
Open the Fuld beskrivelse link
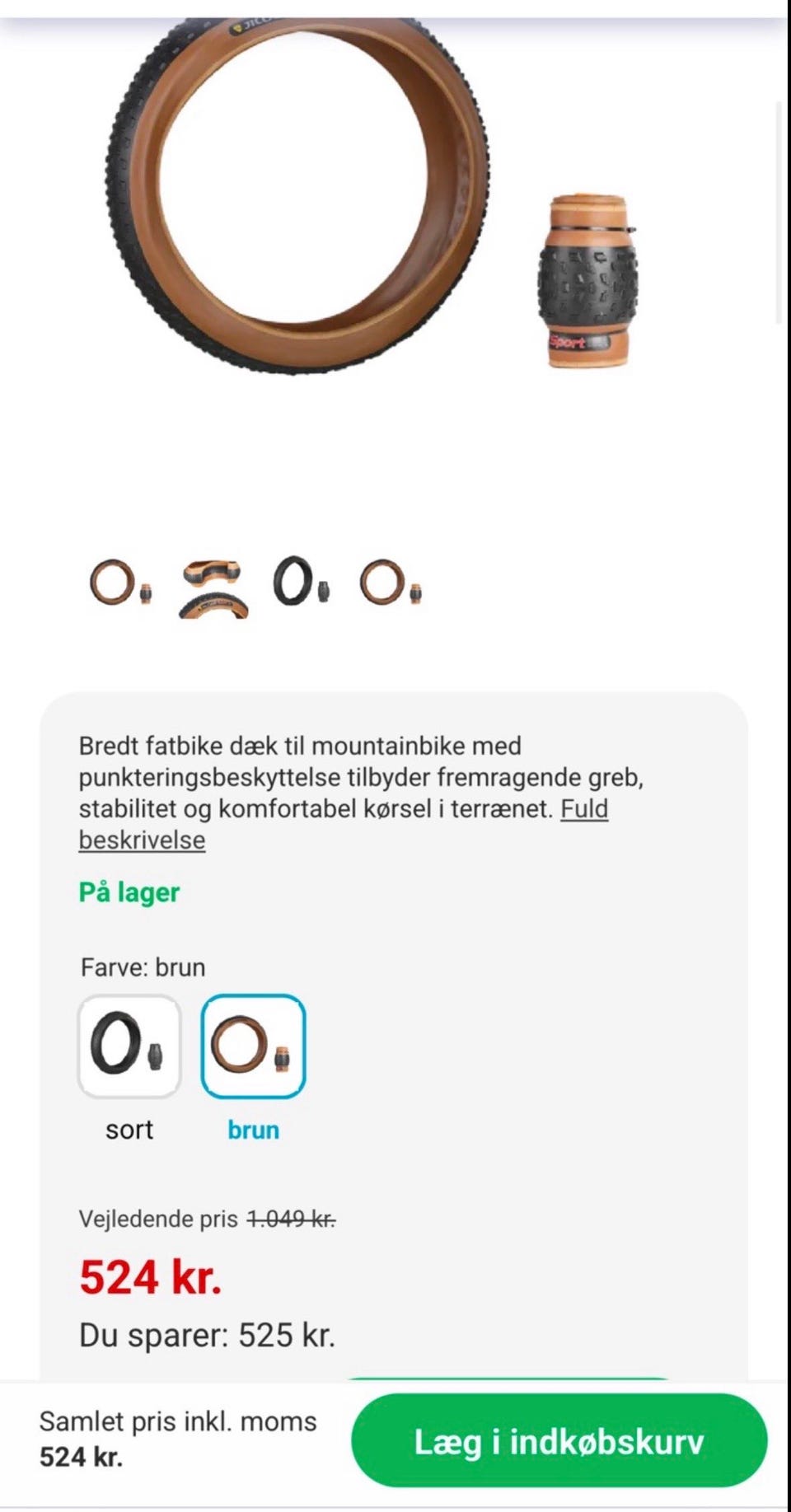(344, 824)
